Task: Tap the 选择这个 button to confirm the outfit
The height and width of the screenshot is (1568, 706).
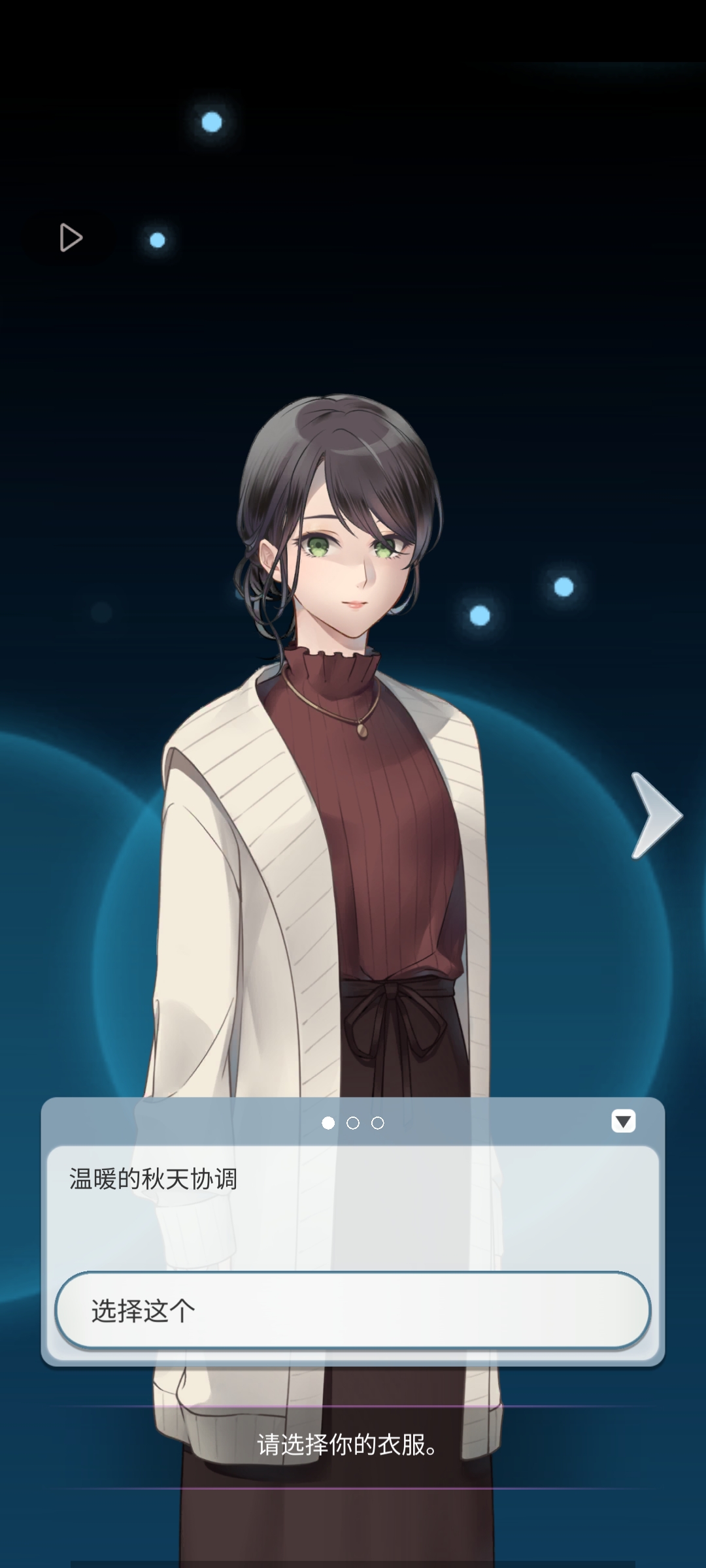Action: (353, 1311)
